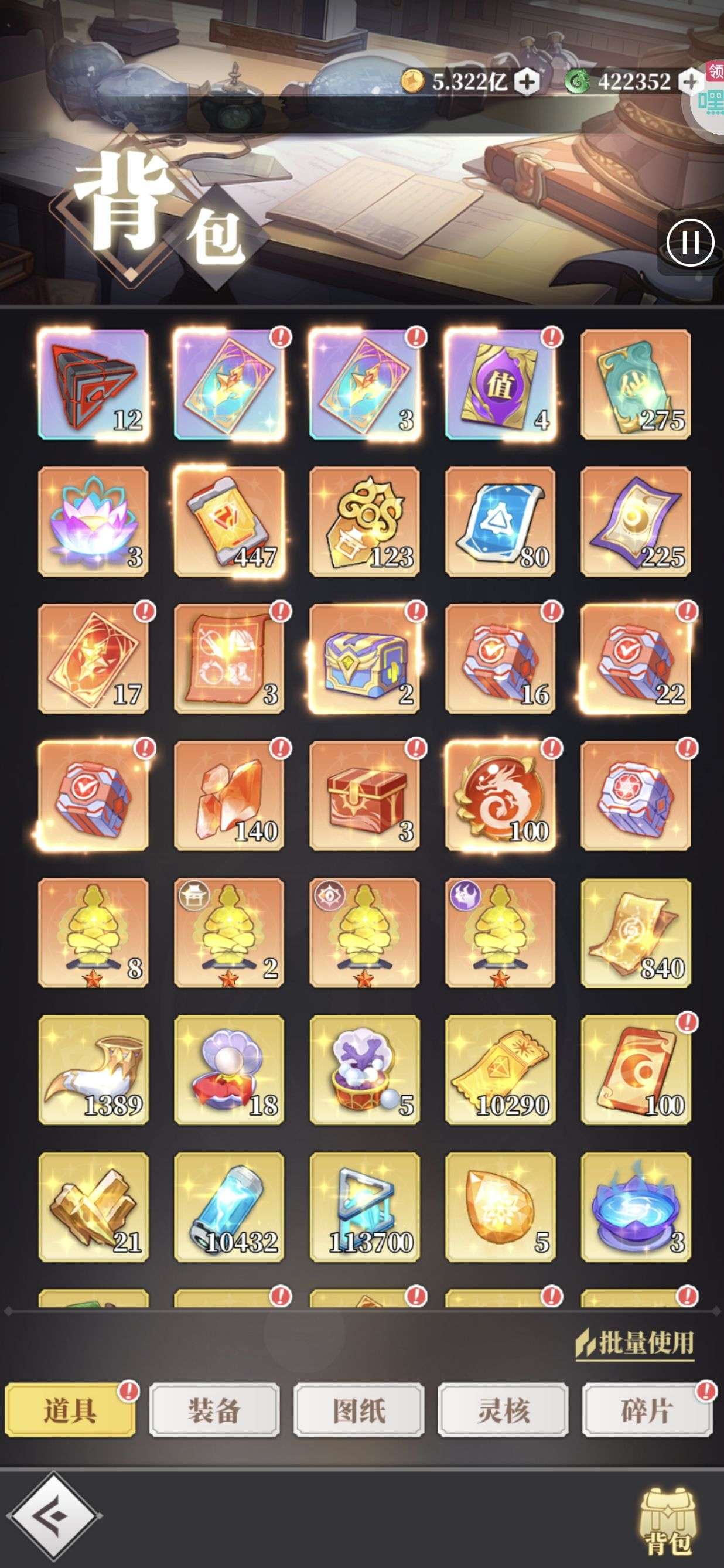Add more green jade currency
The image size is (724, 1568).
click(690, 81)
